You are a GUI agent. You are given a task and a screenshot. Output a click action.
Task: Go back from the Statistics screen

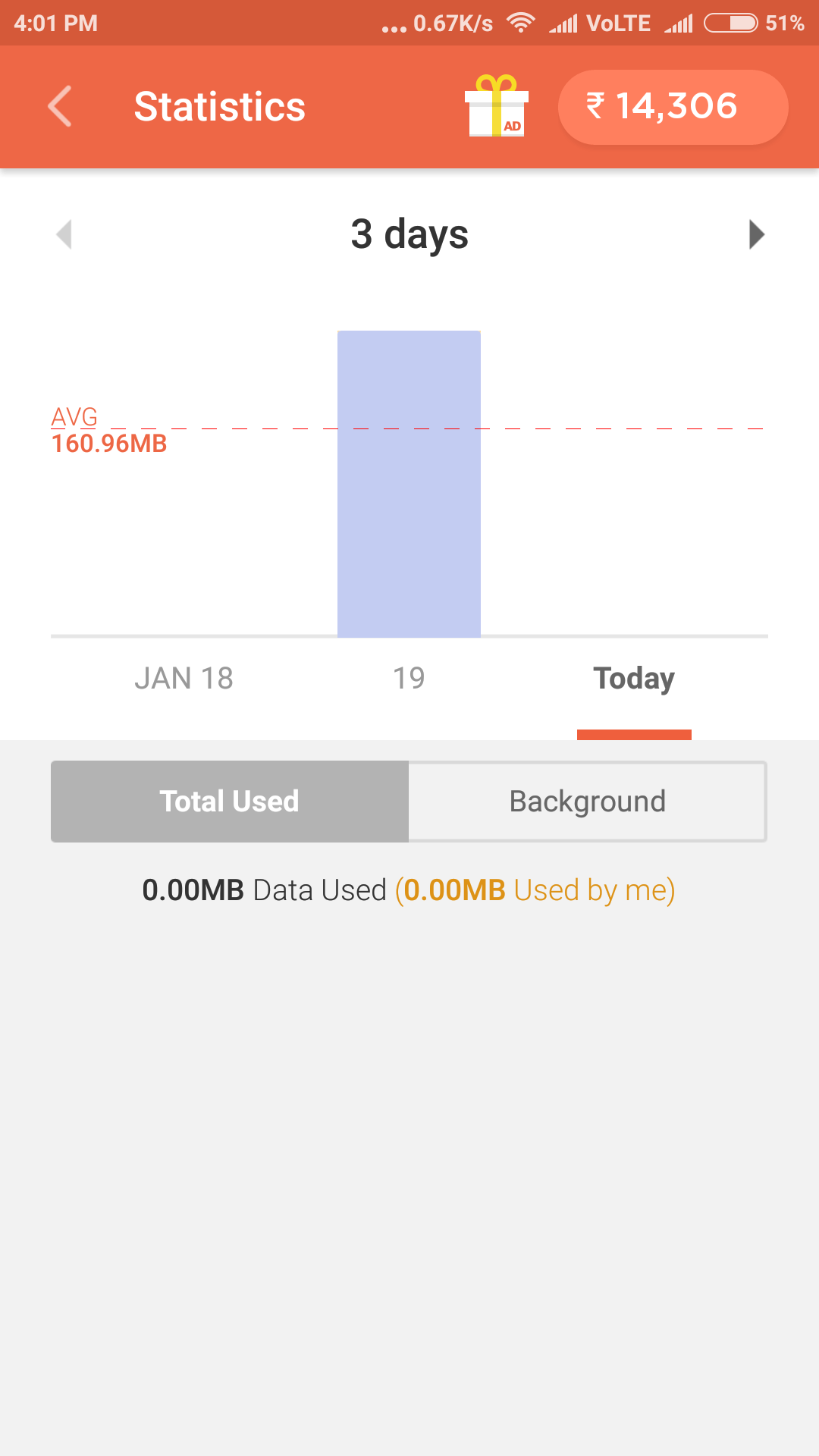click(60, 106)
